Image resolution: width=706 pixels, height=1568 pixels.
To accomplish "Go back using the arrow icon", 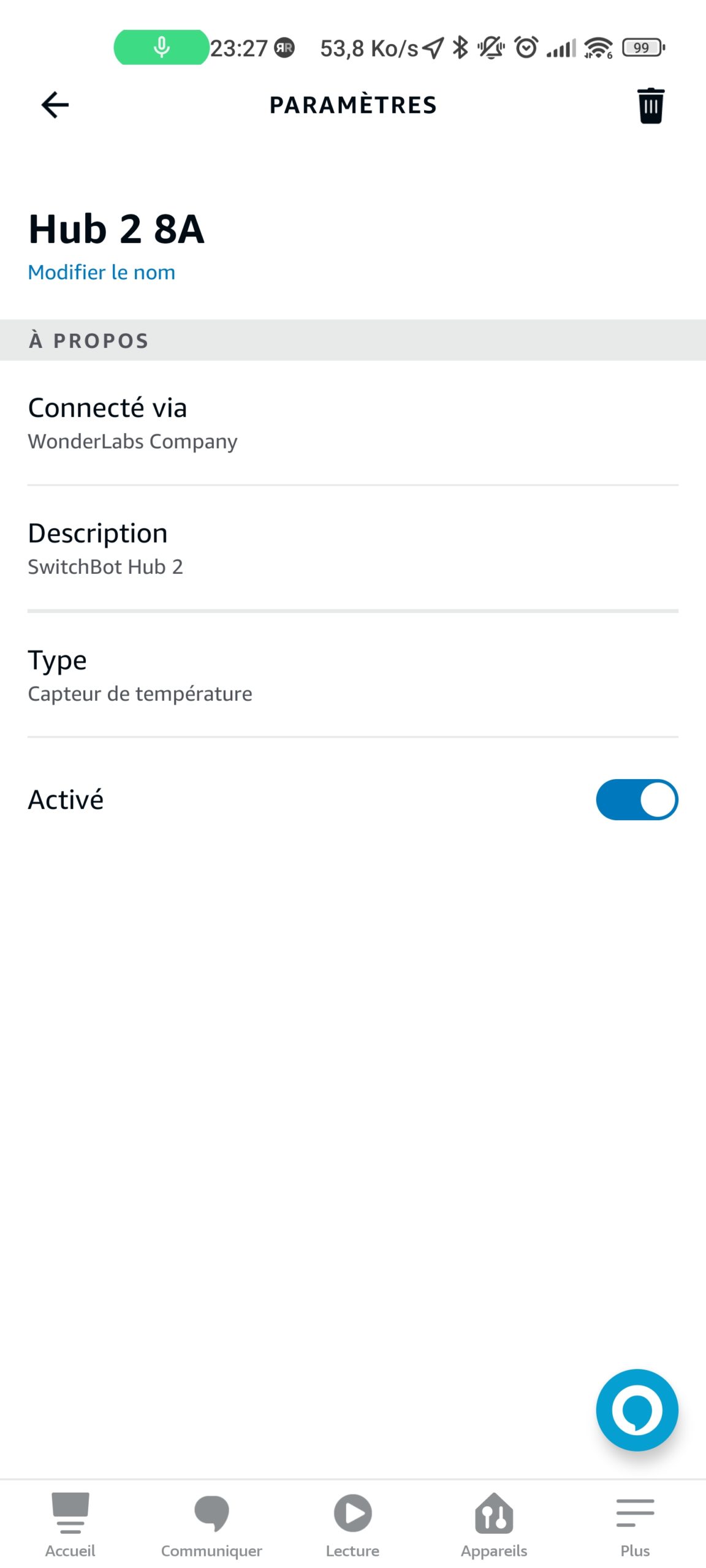I will pyautogui.click(x=55, y=105).
